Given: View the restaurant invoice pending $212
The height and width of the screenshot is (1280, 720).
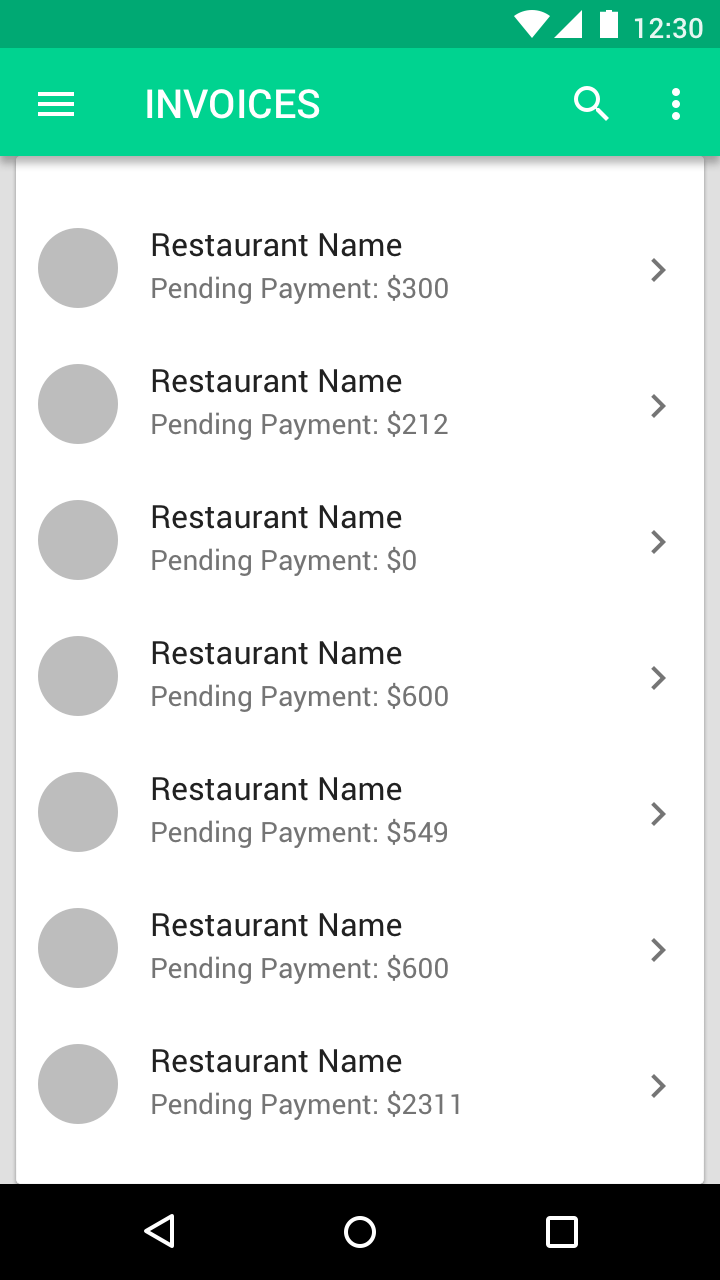Looking at the screenshot, I should (360, 404).
